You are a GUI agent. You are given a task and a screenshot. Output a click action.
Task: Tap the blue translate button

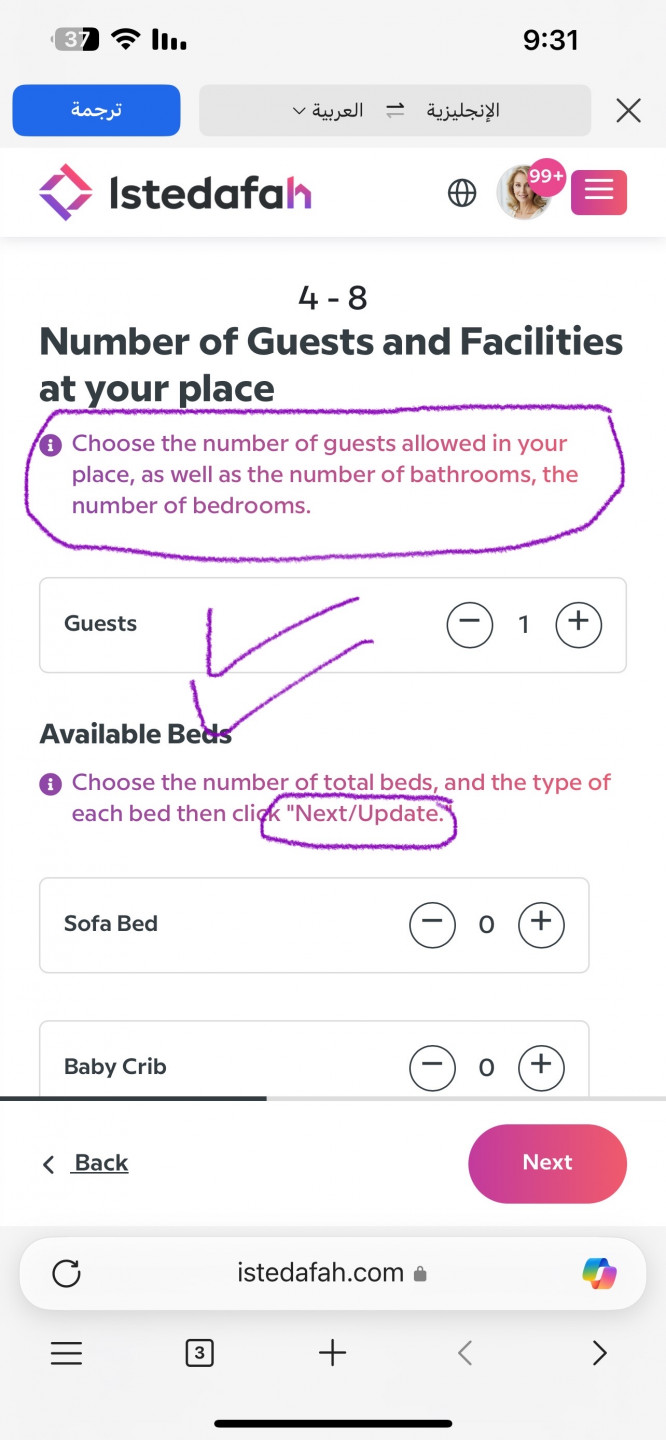(96, 110)
